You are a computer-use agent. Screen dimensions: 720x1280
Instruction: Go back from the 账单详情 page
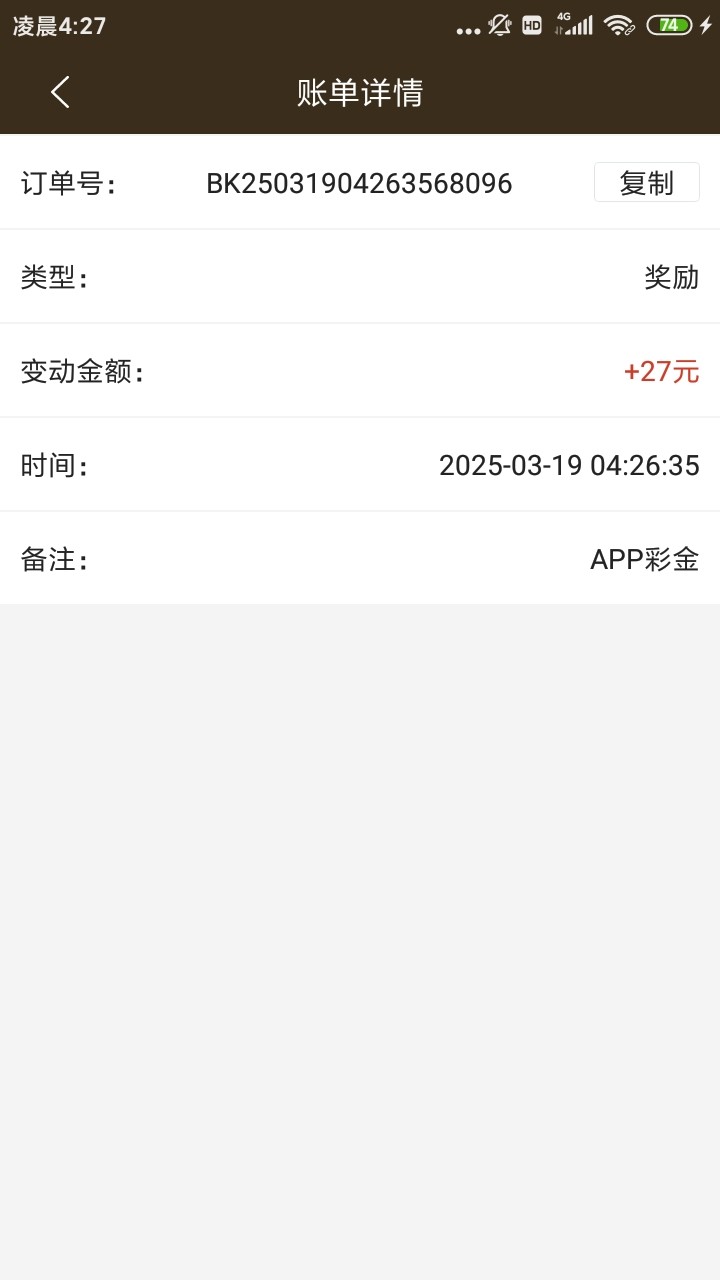(x=60, y=92)
